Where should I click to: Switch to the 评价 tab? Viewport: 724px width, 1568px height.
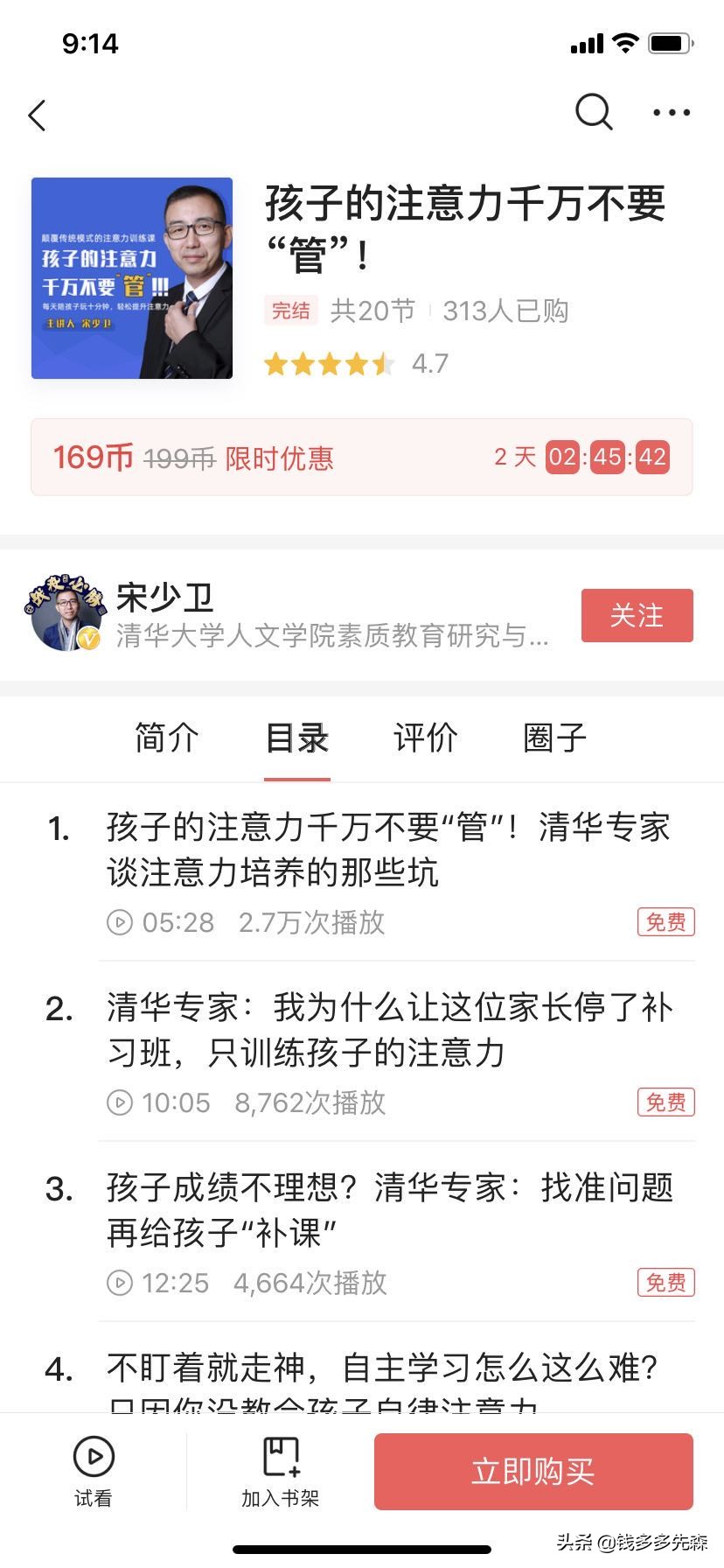pyautogui.click(x=425, y=738)
